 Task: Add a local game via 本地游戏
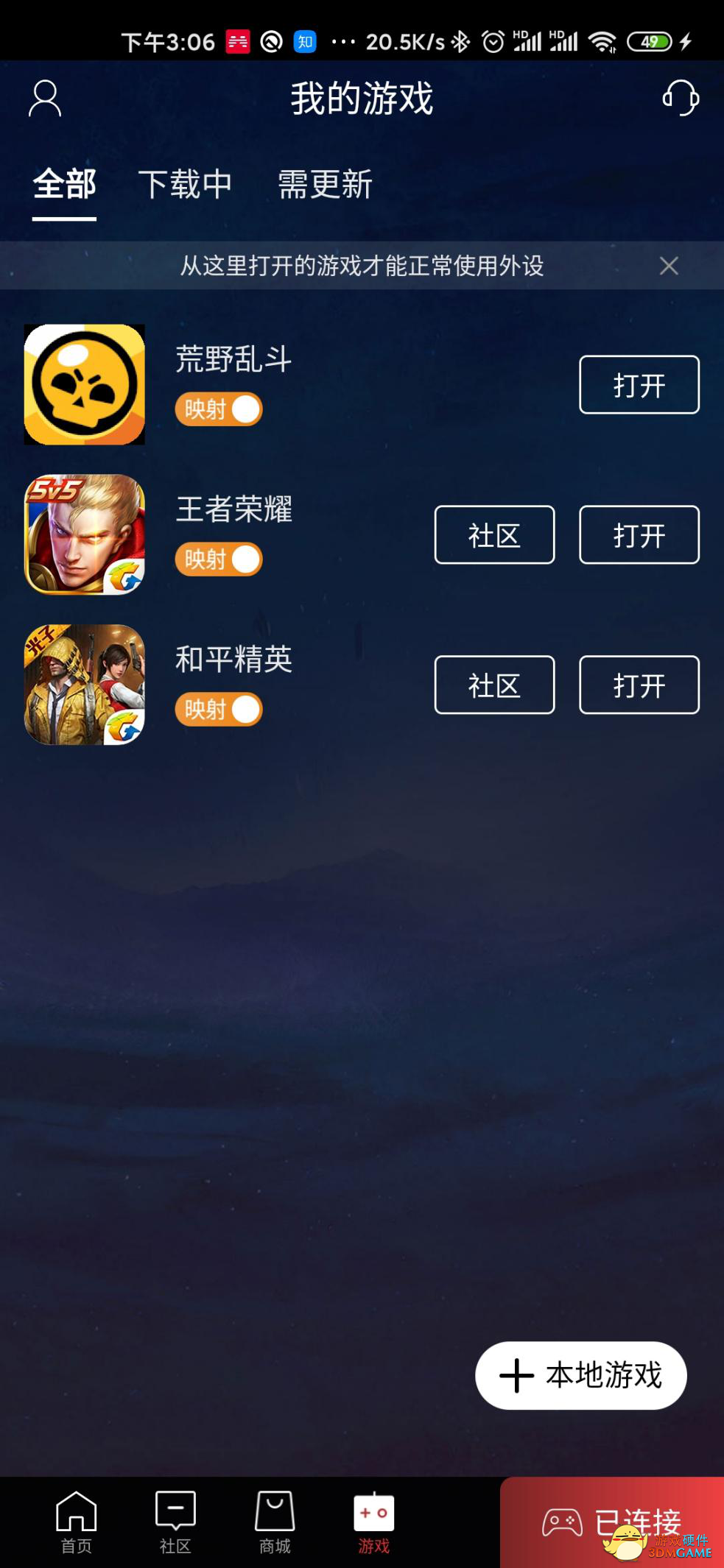581,1375
